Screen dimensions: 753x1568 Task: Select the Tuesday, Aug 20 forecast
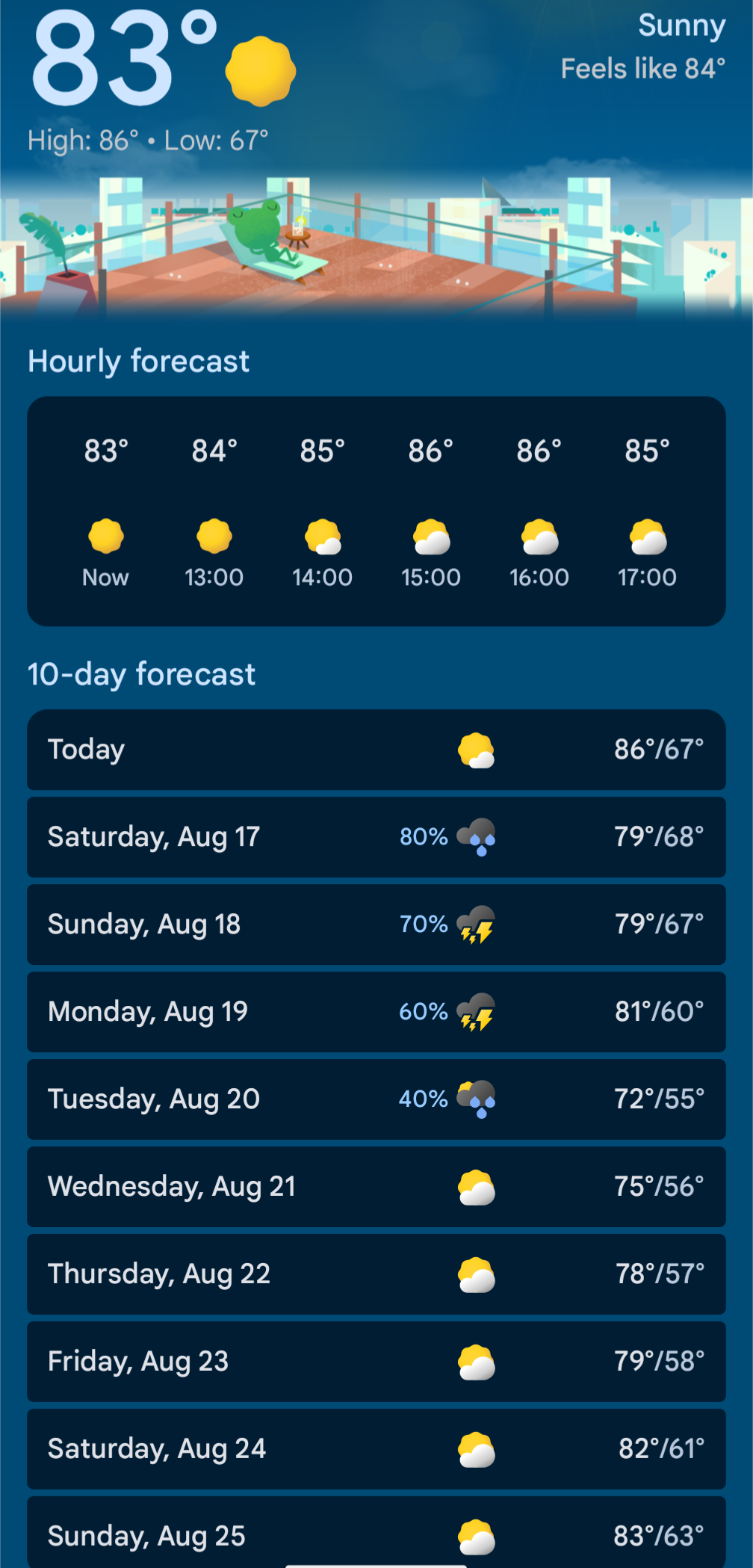point(376,1099)
